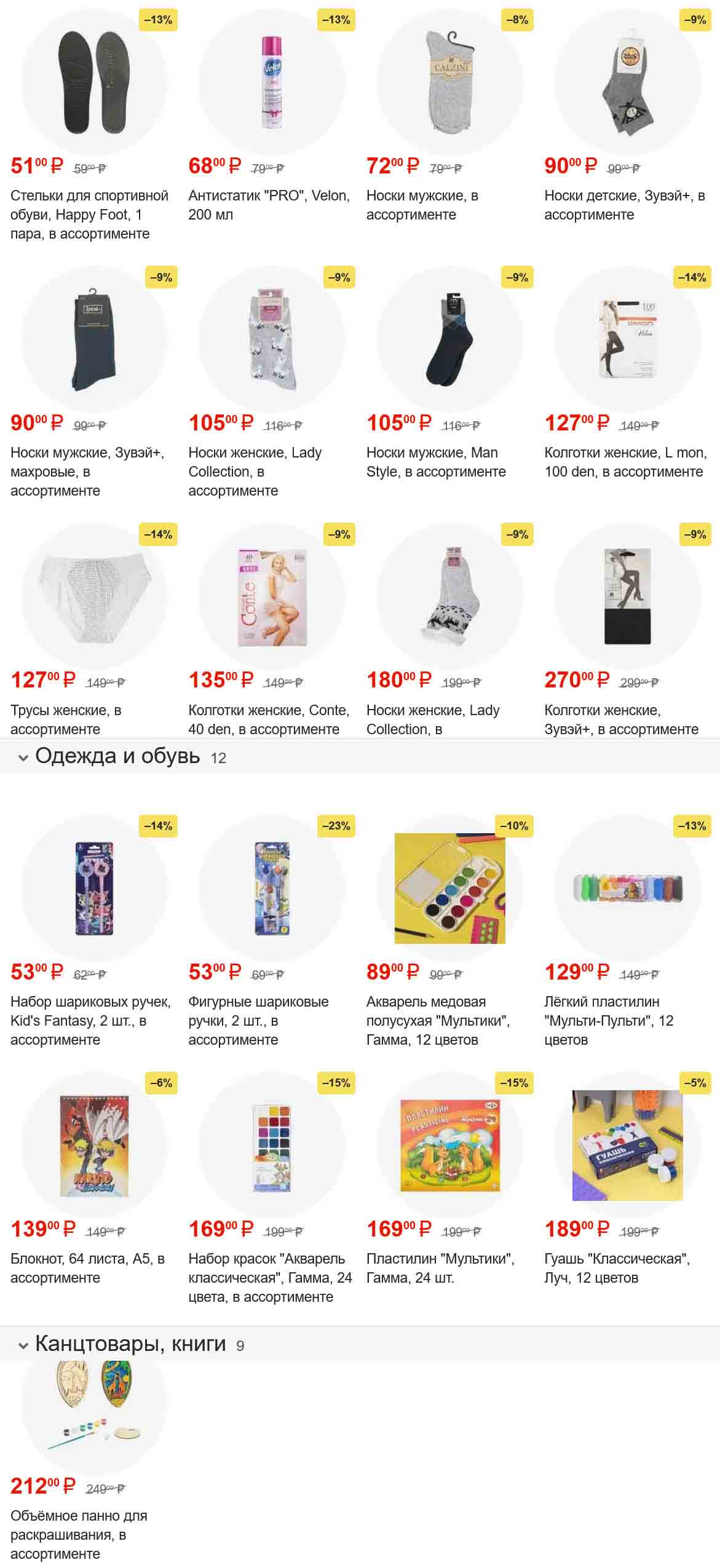
Task: Open Колготки женские L mon 100 den
Action: pyautogui.click(x=627, y=340)
